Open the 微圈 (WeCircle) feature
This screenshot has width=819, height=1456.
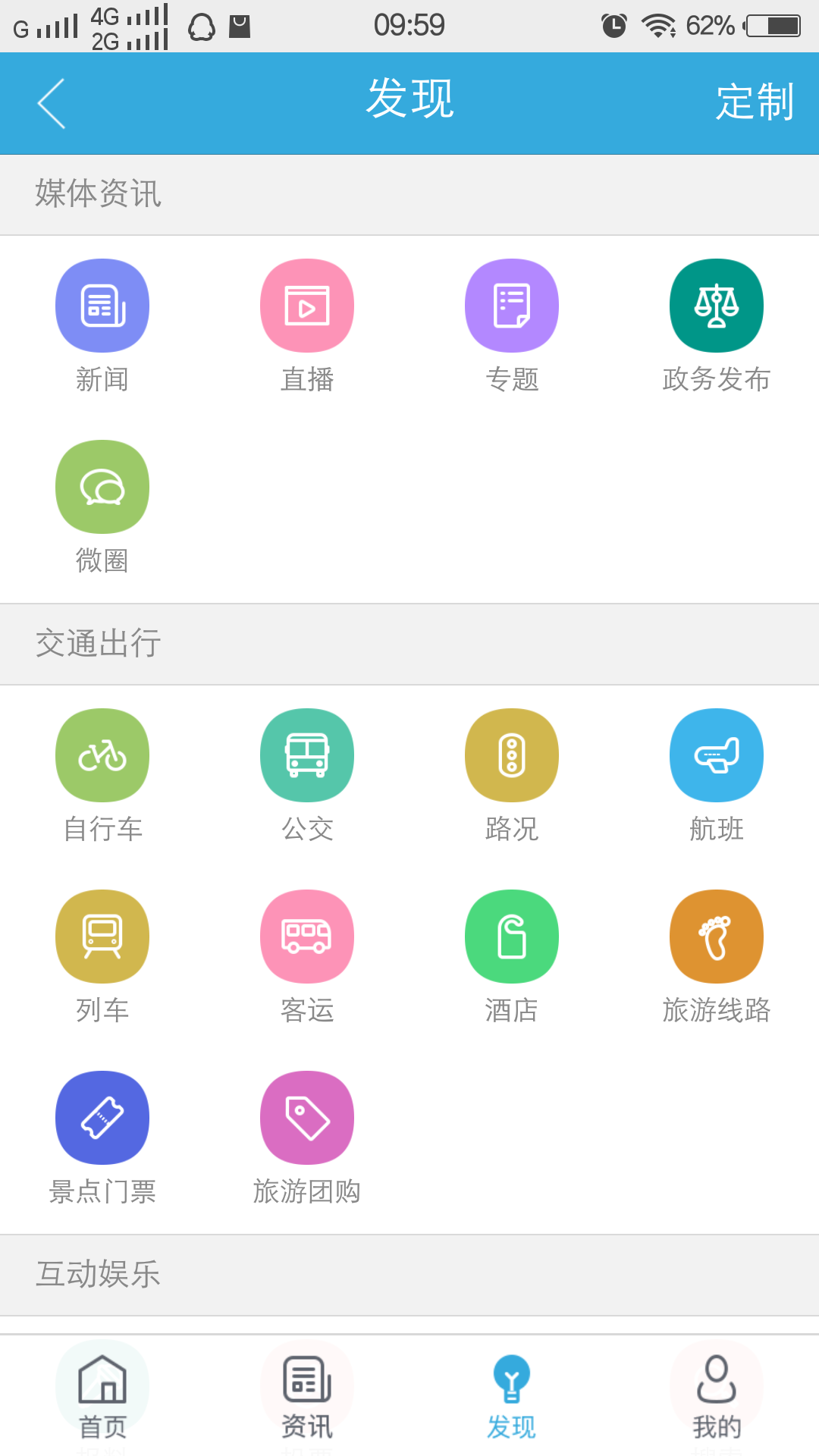102,488
